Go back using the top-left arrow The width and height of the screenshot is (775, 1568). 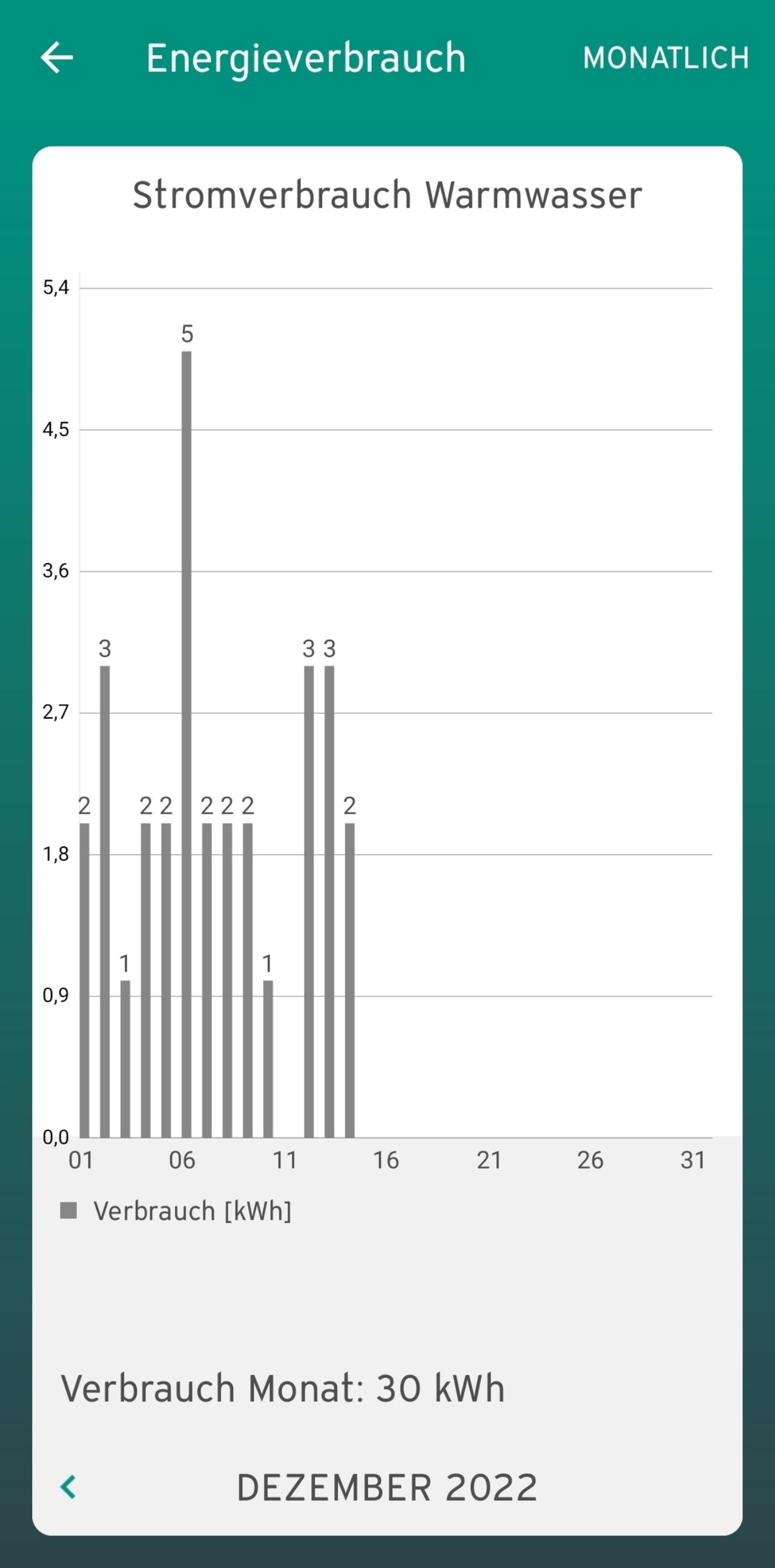coord(57,58)
